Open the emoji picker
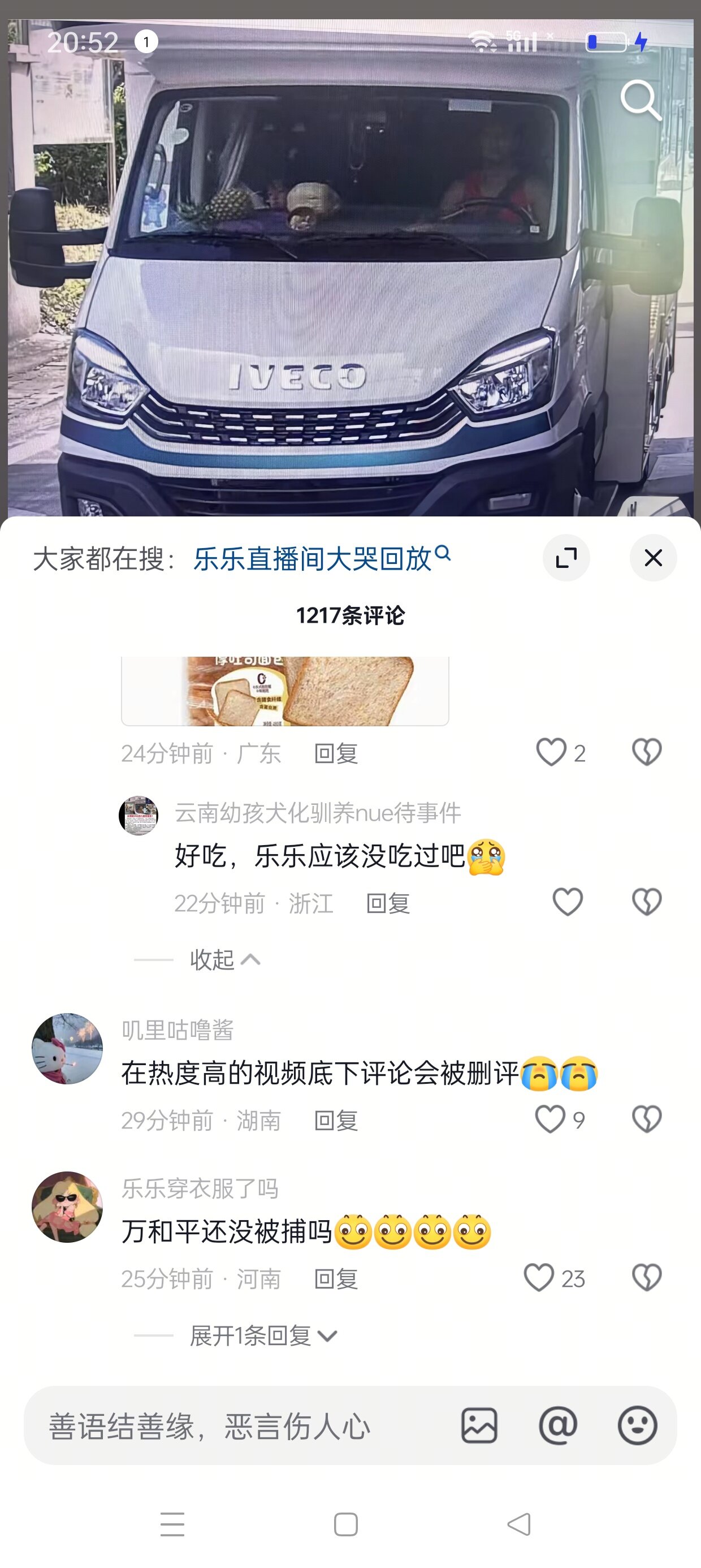This screenshot has height=1568, width=701. [637, 1425]
